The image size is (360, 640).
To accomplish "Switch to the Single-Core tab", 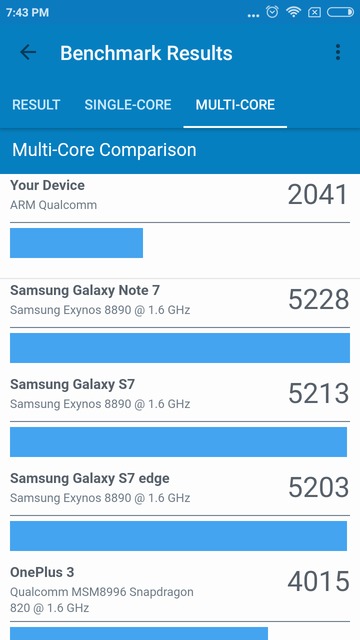I will pos(128,105).
